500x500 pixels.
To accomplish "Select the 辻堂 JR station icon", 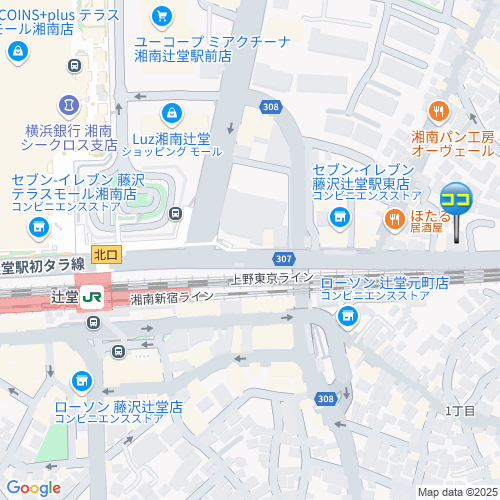I will pos(92,297).
